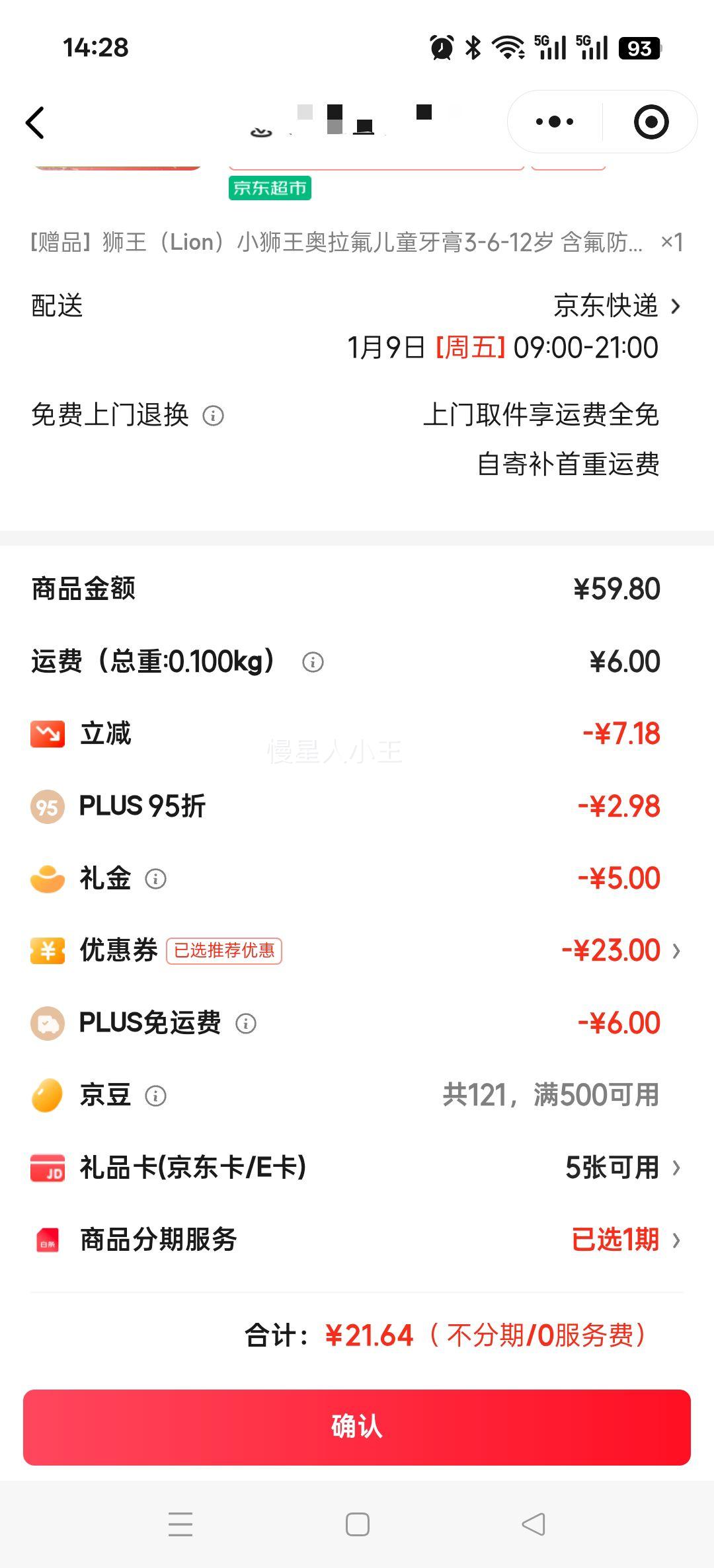Viewport: 714px width, 1568px height.
Task: Click the back arrow at top left
Action: [36, 122]
